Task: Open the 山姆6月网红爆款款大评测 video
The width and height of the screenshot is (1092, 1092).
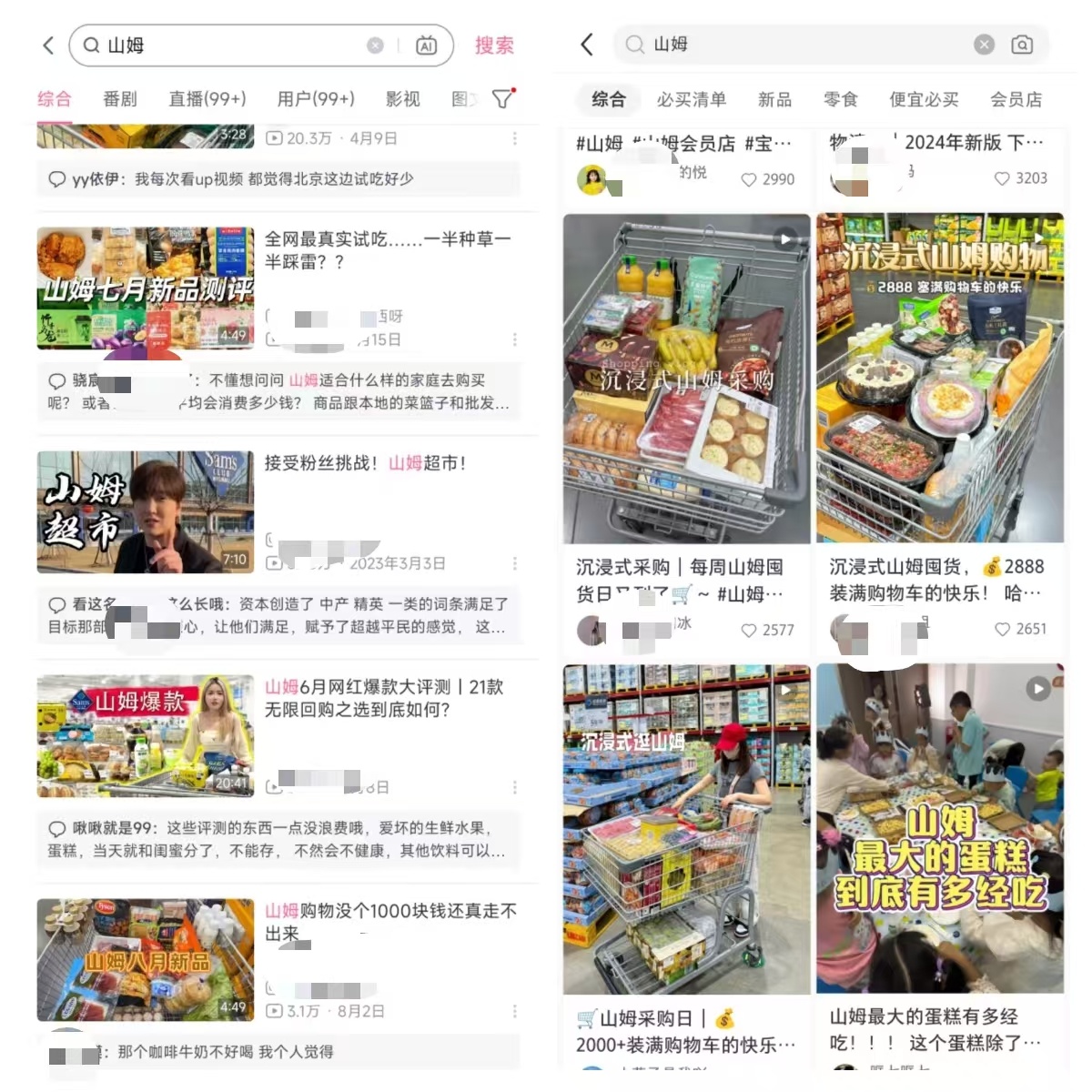Action: pos(146,736)
